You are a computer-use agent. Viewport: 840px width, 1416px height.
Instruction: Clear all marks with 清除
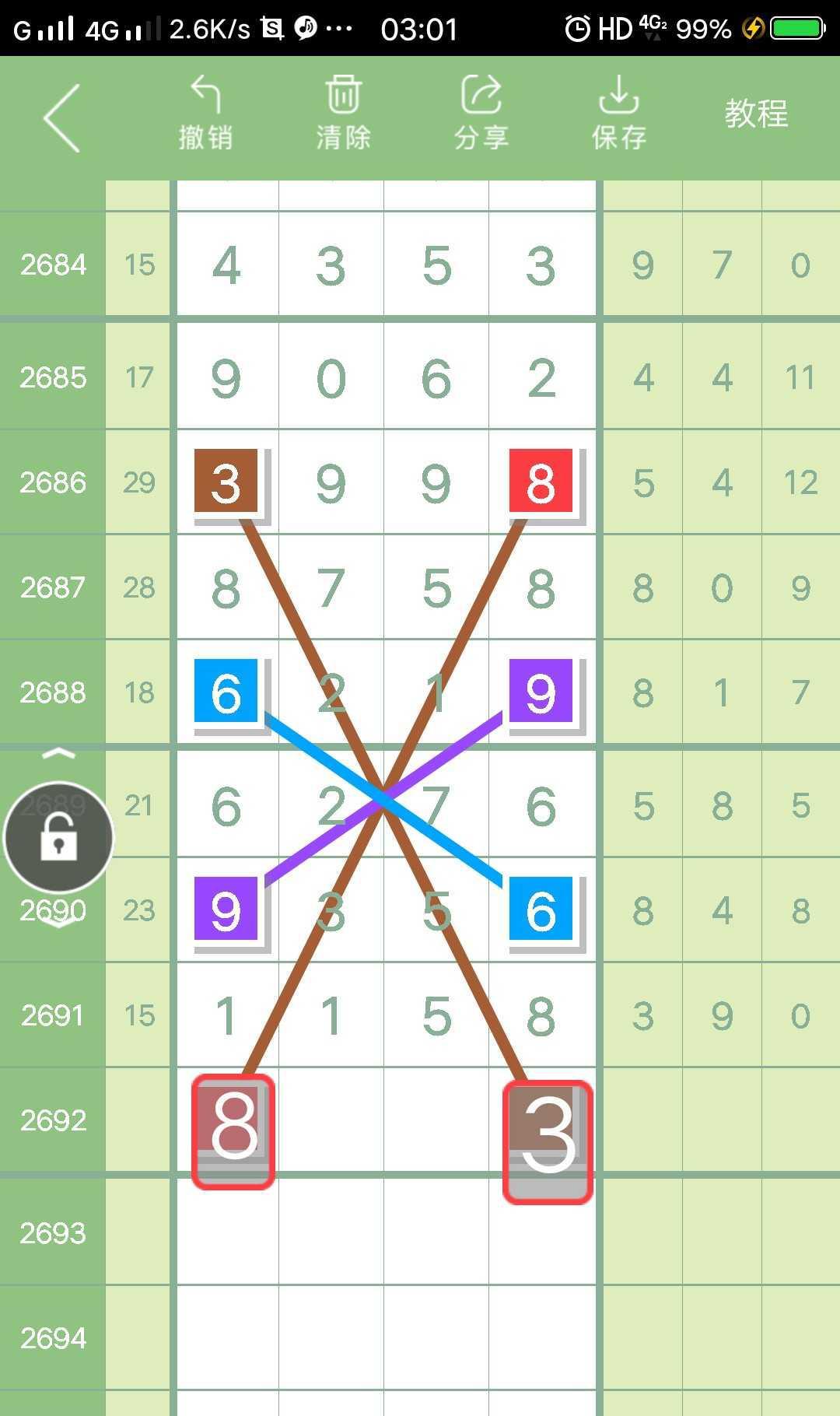pyautogui.click(x=343, y=114)
